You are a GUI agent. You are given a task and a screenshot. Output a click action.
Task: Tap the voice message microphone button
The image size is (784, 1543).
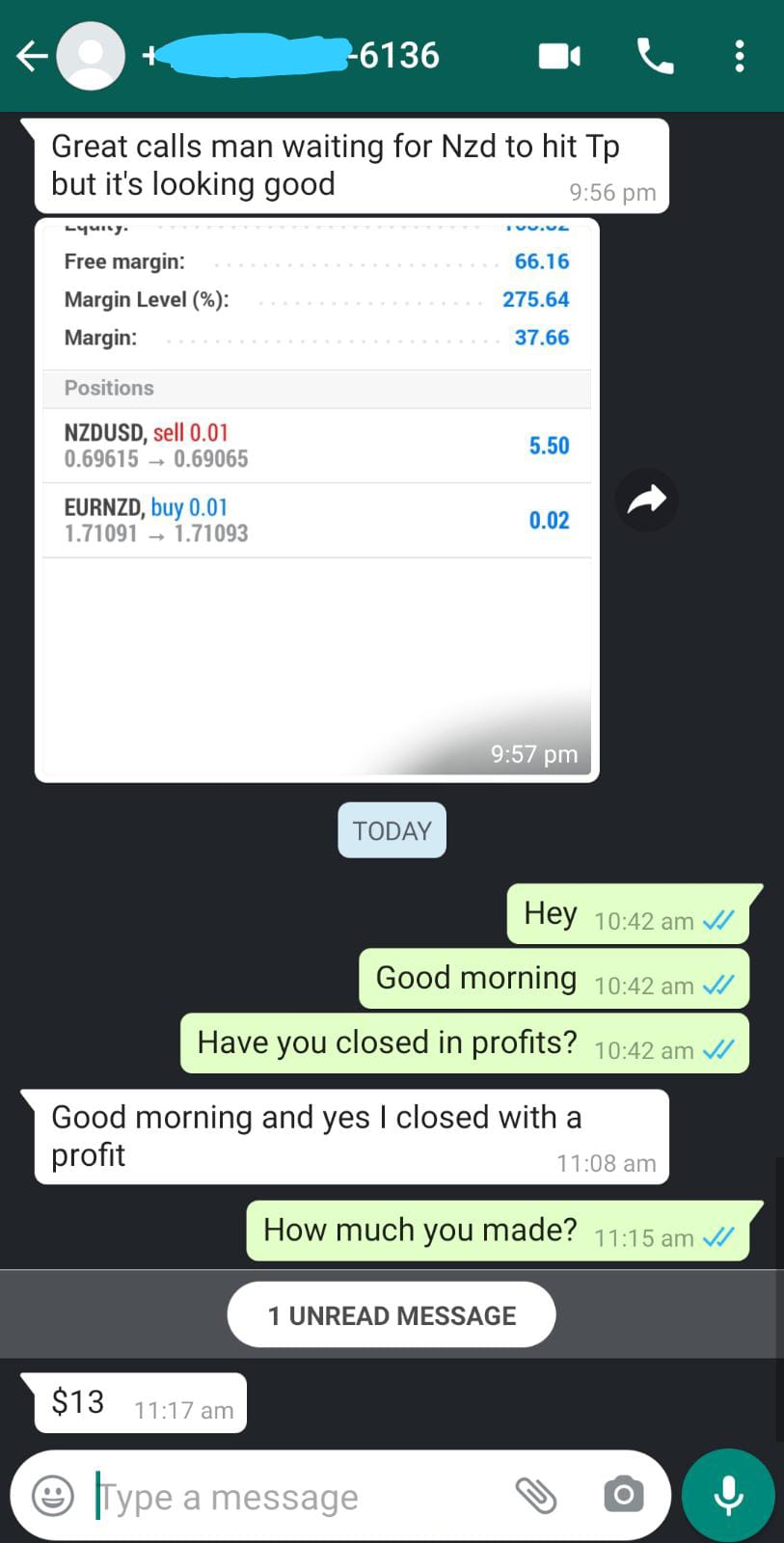click(728, 1495)
